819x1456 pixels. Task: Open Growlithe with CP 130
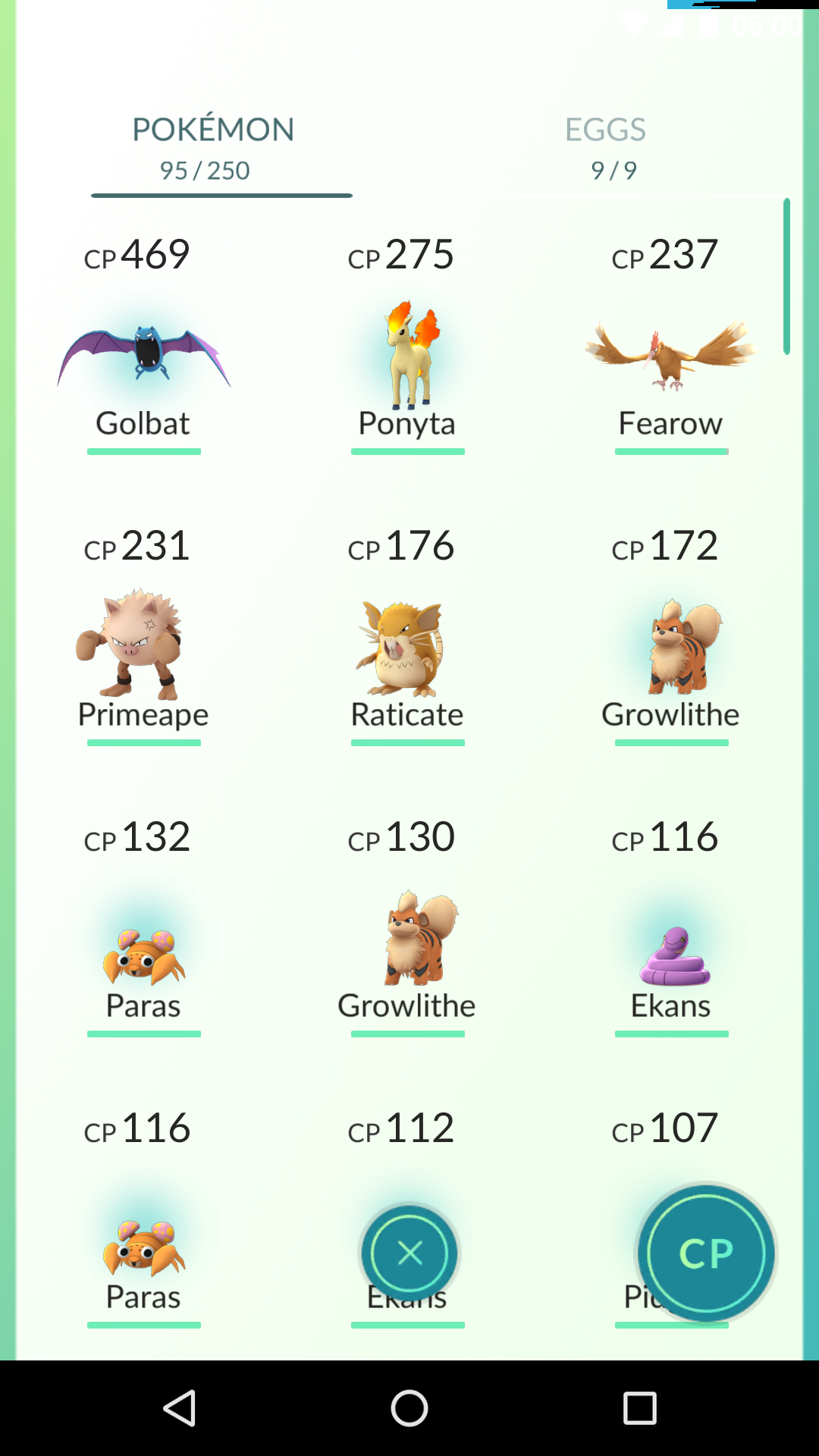(408, 940)
